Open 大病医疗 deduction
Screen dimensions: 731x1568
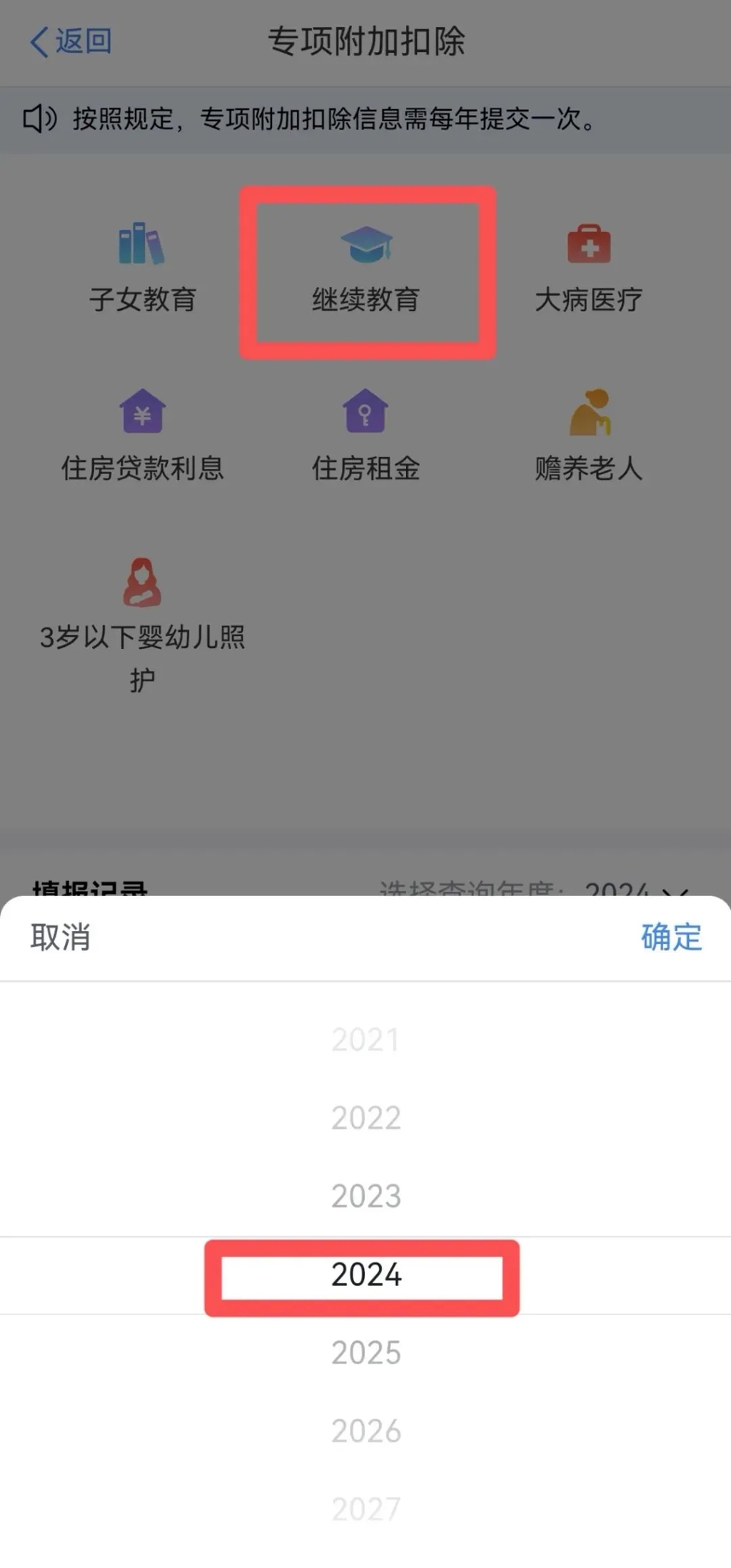click(589, 271)
